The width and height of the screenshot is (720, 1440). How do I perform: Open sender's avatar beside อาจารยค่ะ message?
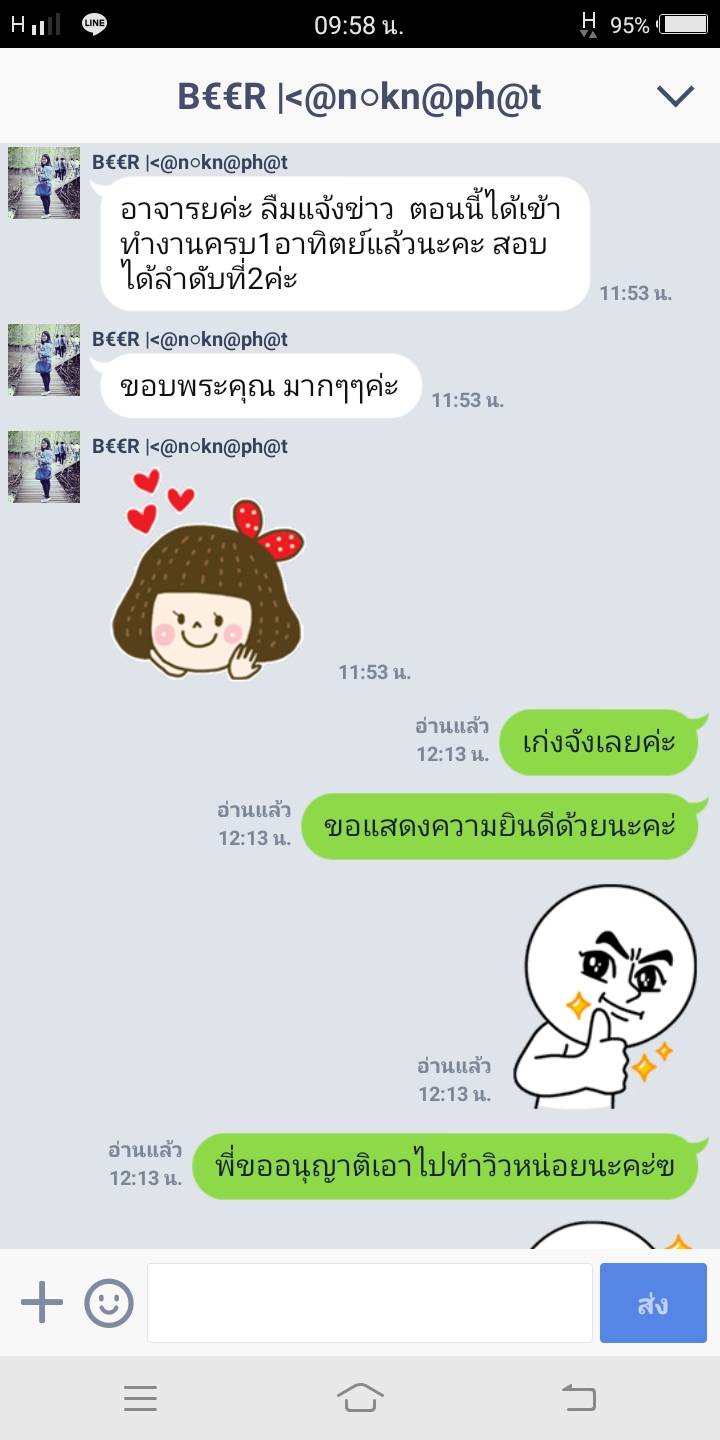[x=44, y=183]
